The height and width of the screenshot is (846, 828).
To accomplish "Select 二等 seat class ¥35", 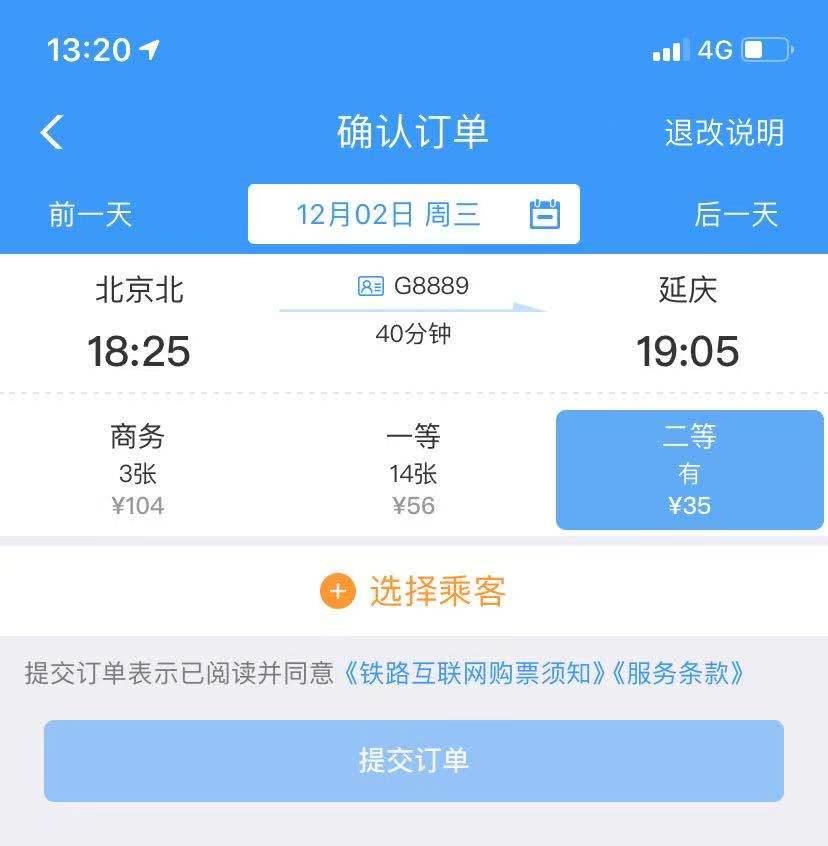I will tap(689, 470).
